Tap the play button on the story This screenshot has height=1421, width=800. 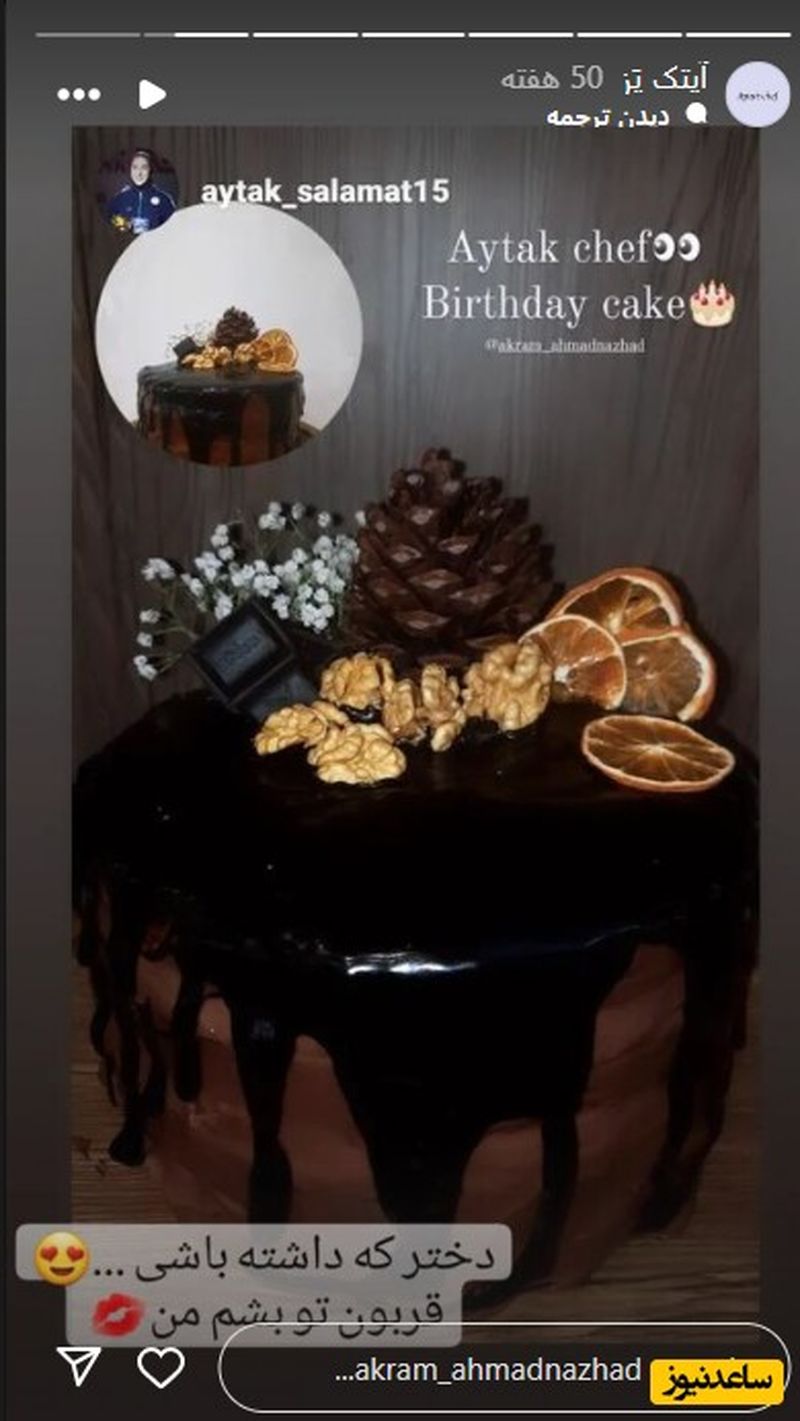point(152,95)
